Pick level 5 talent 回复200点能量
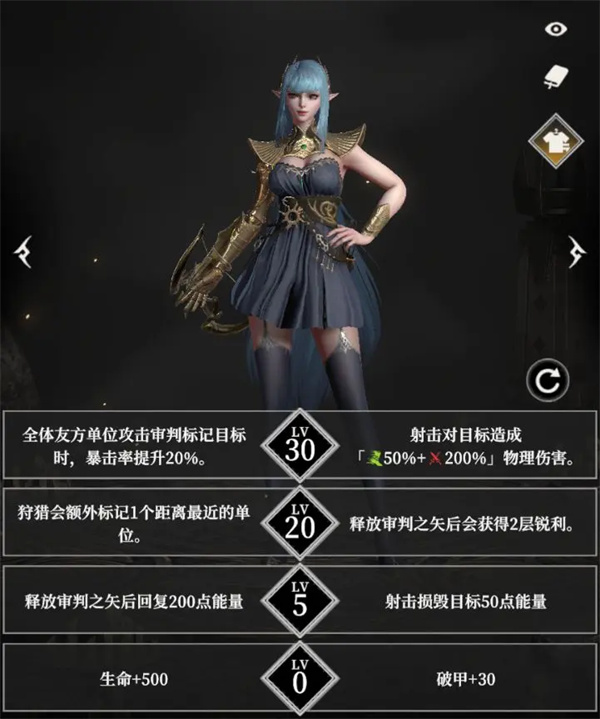This screenshot has height=719, width=600. (x=135, y=601)
